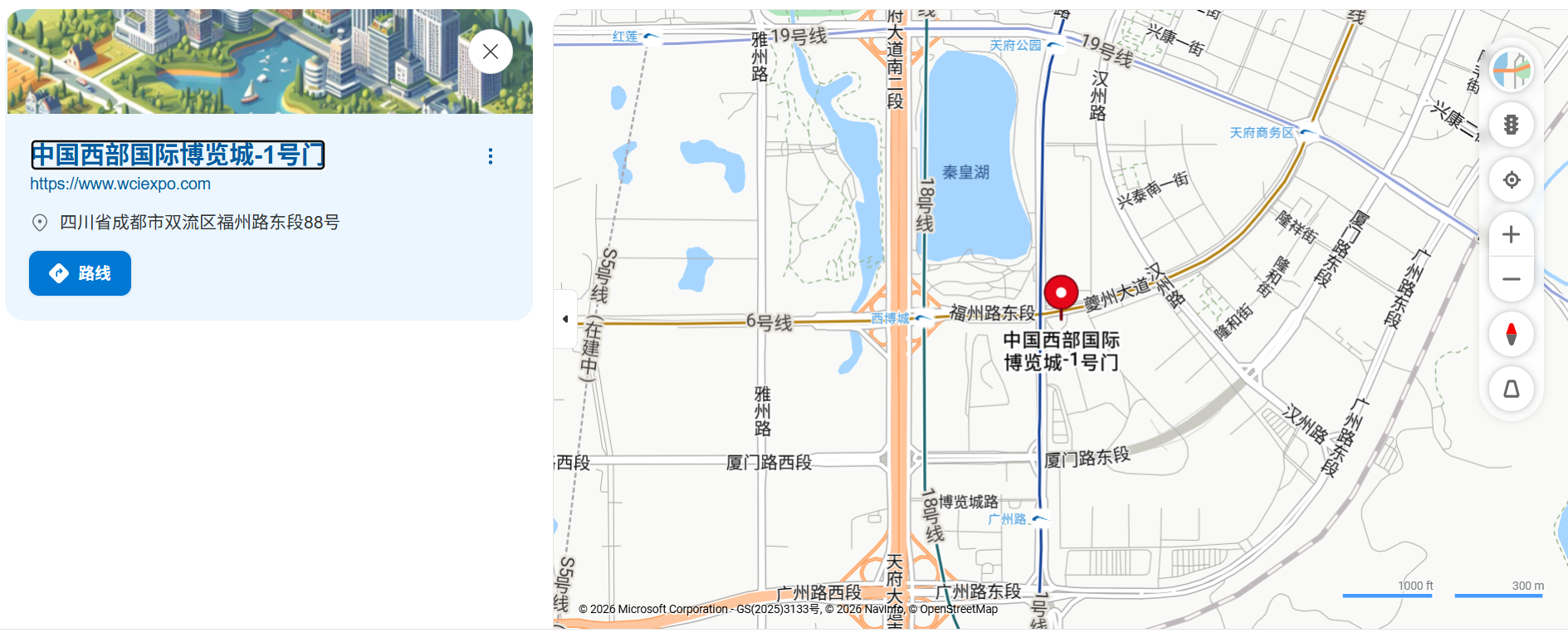Open the three-dot more options menu
Screen dimensions: 1568x633
coord(491,156)
